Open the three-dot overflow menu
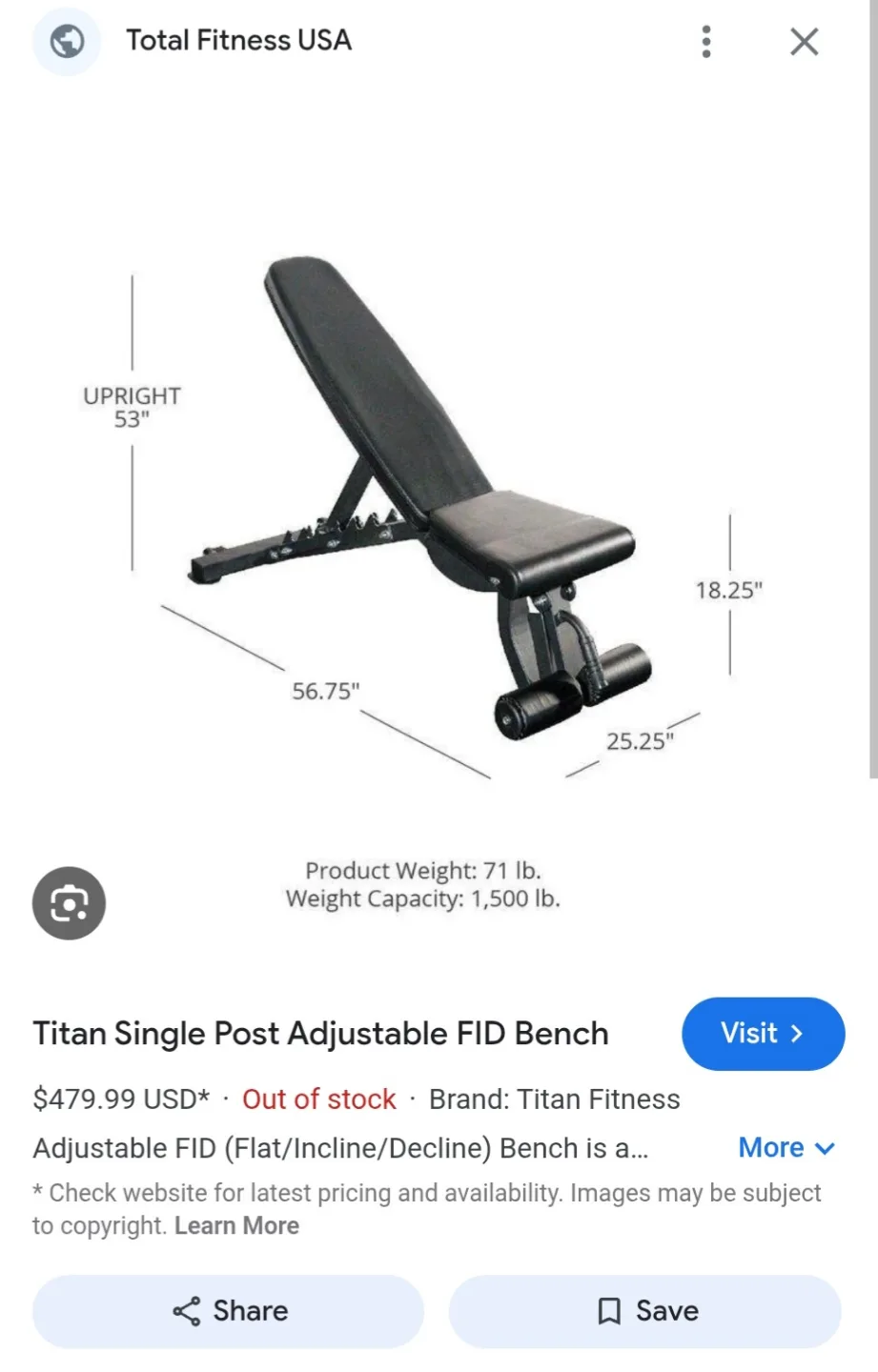This screenshot has width=878, height=1372. [x=705, y=41]
